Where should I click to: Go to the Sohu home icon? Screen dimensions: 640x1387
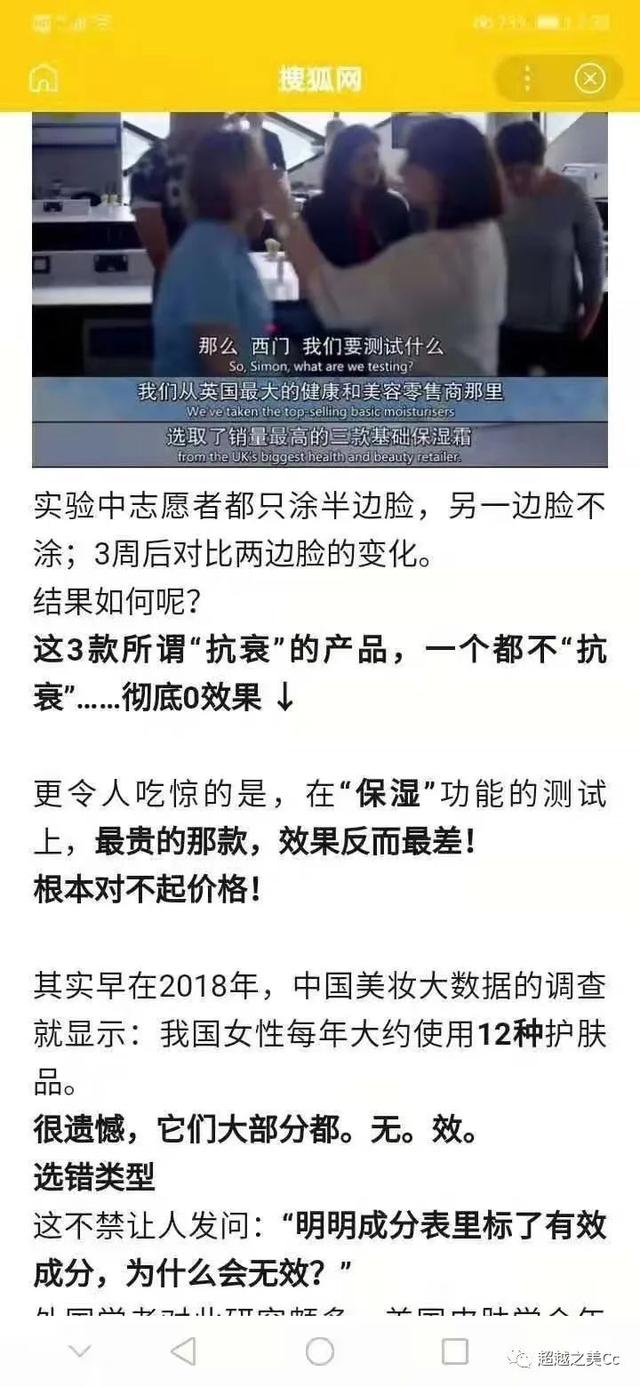[43, 79]
